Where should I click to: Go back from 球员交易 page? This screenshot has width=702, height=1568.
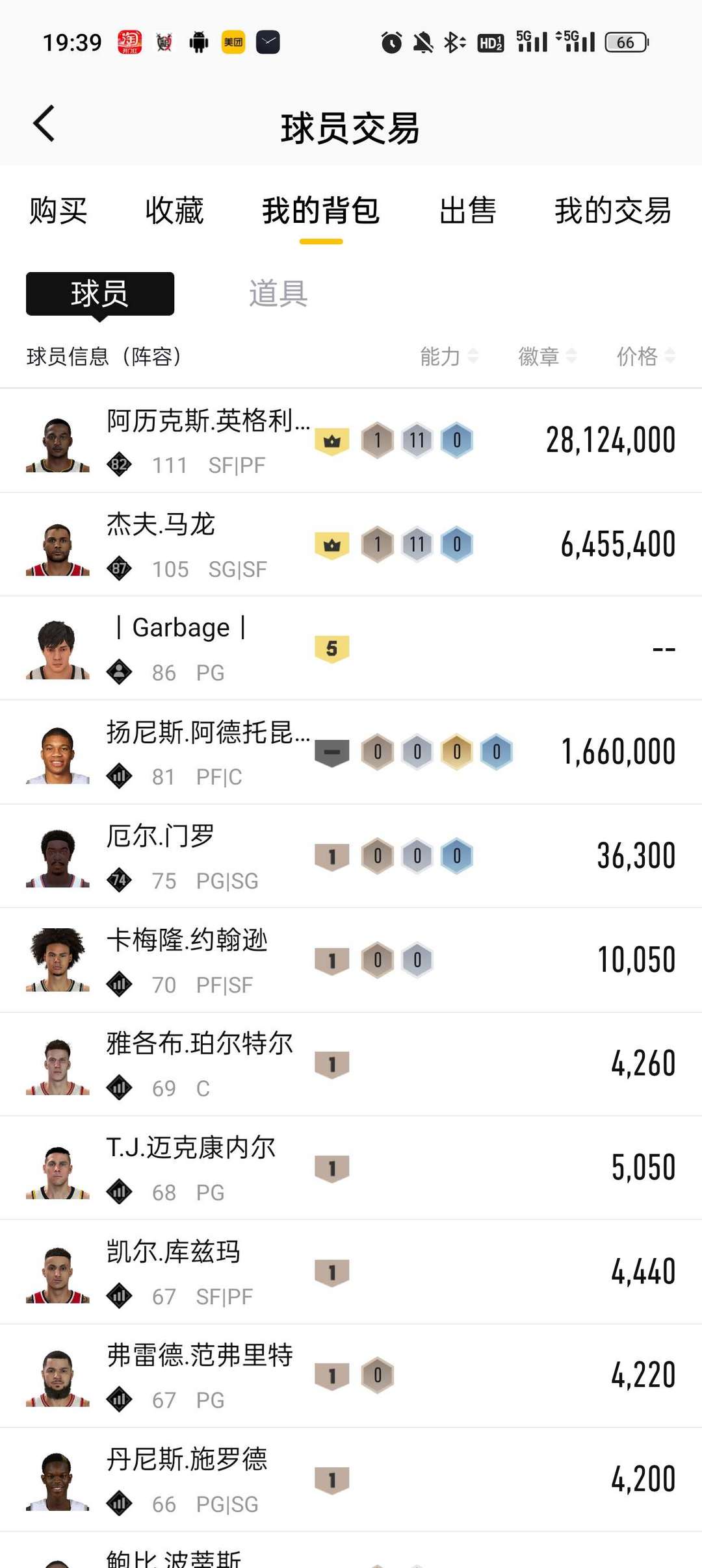click(x=44, y=123)
